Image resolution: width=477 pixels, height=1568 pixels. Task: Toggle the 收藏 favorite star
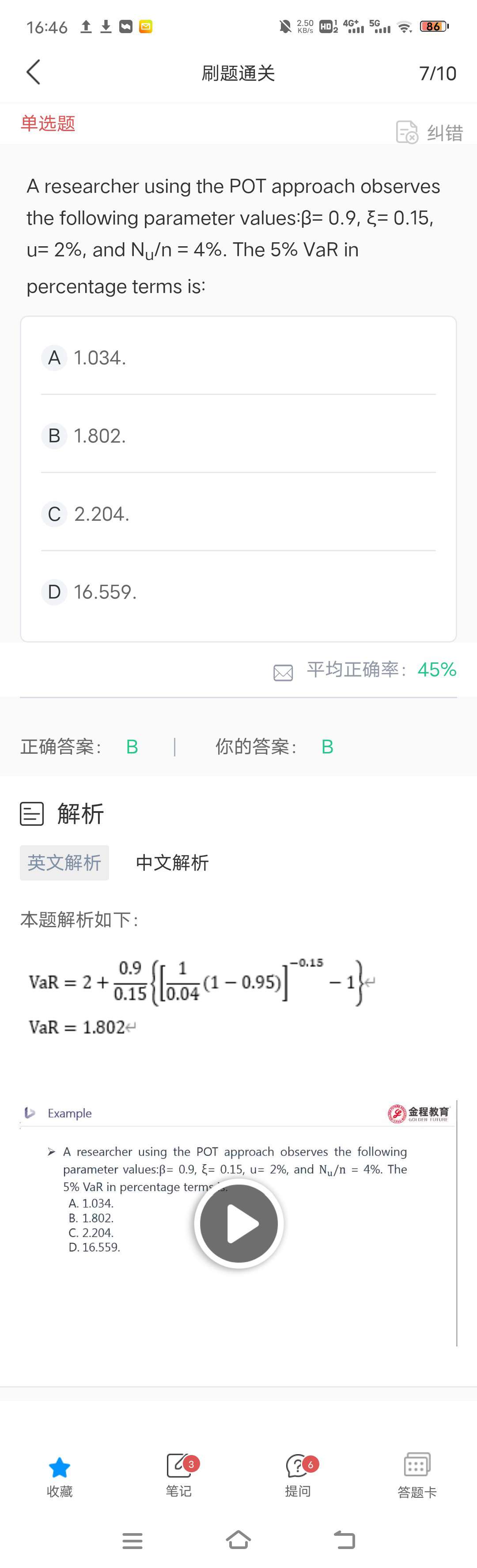(60, 1474)
